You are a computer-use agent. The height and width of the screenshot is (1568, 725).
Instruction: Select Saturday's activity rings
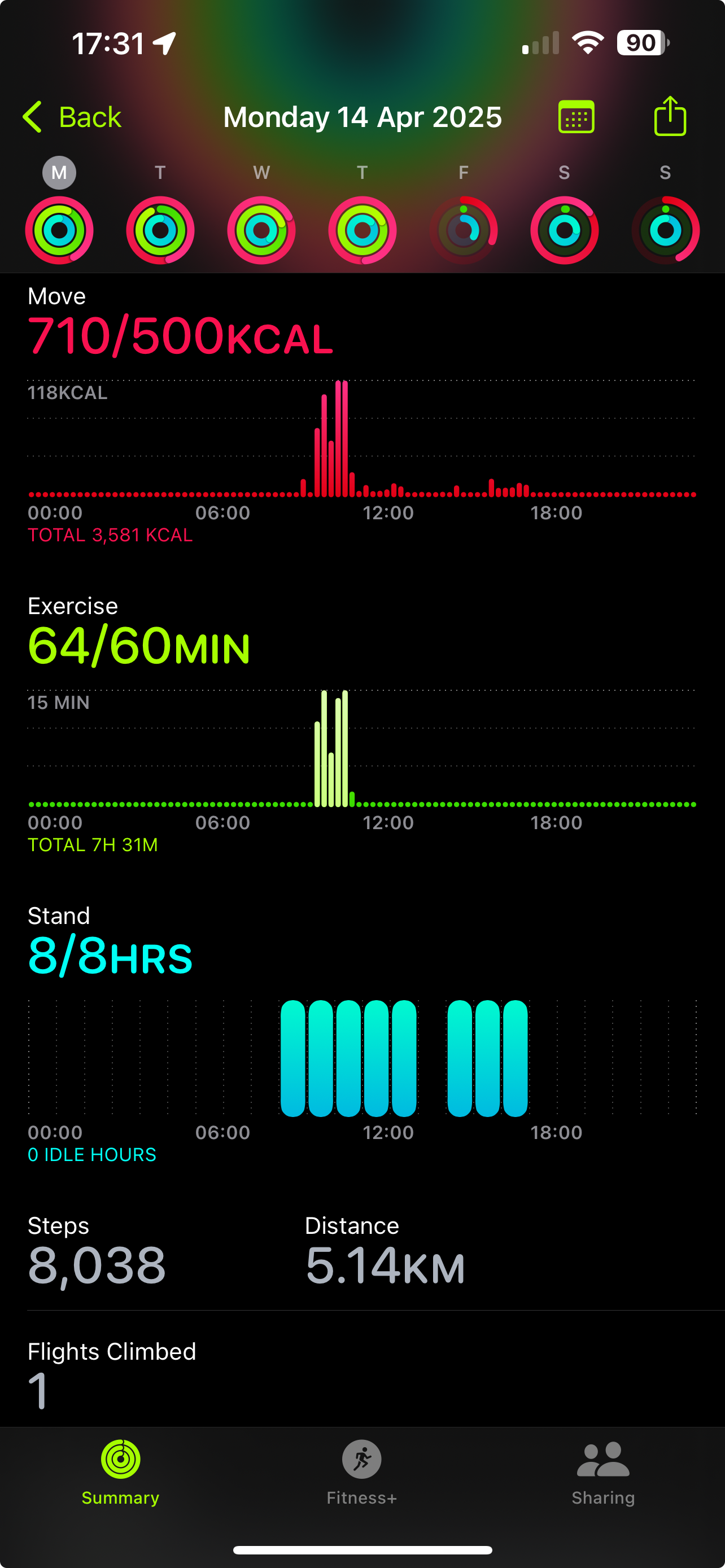click(564, 230)
